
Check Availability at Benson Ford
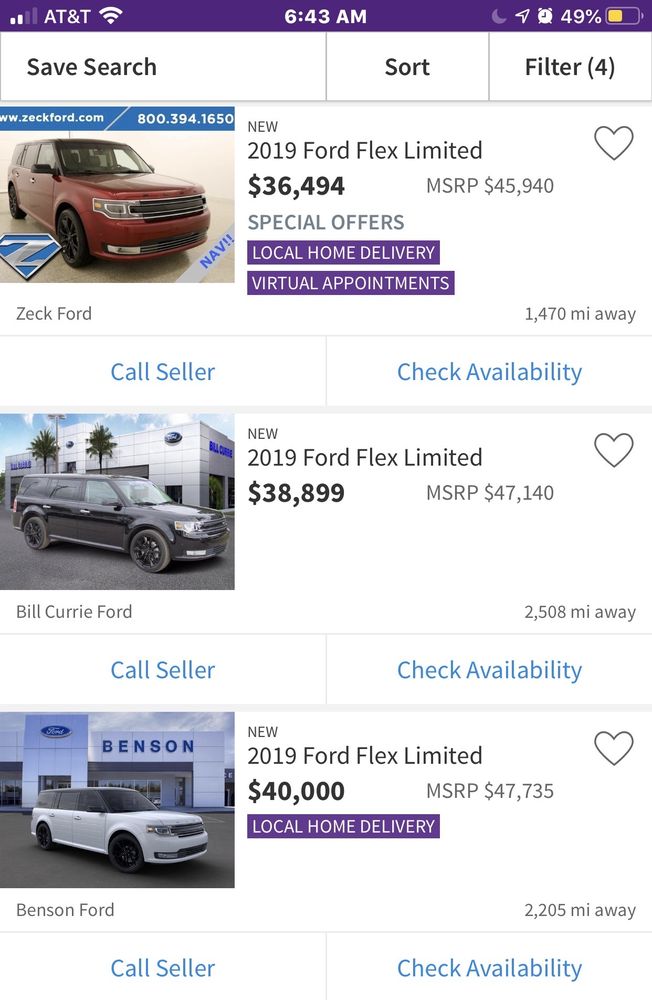489,968
